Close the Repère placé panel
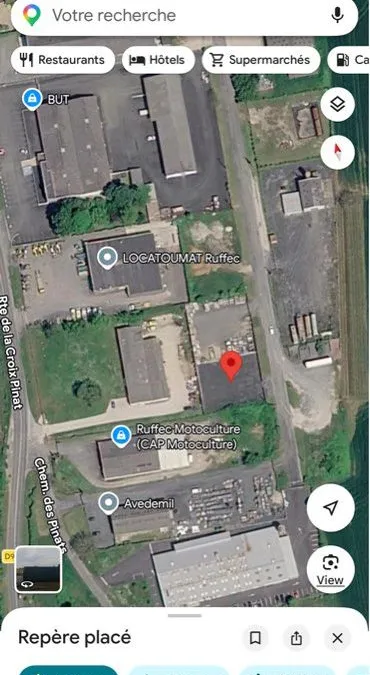Image resolution: width=370 pixels, height=675 pixels. point(337,638)
